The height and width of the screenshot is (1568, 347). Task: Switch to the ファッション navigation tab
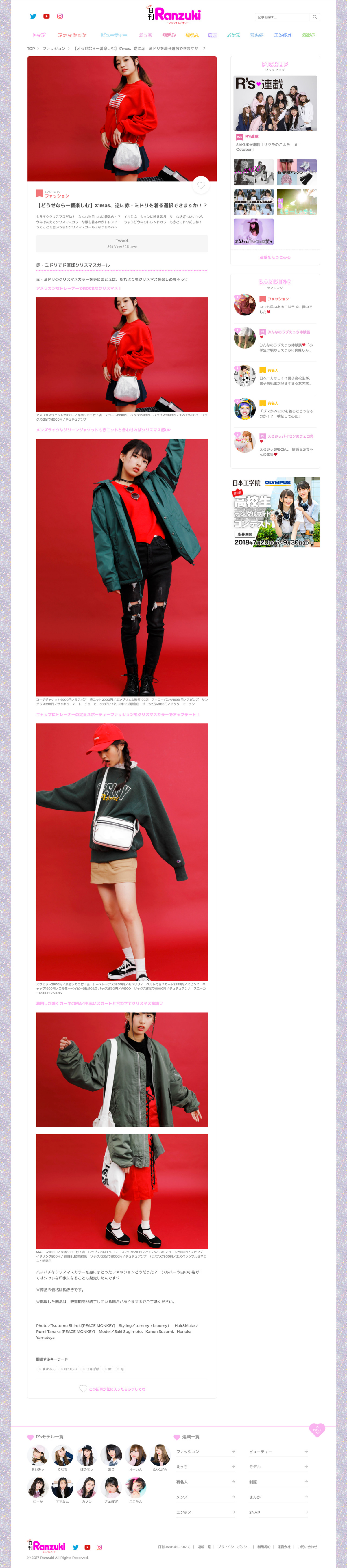(72, 35)
